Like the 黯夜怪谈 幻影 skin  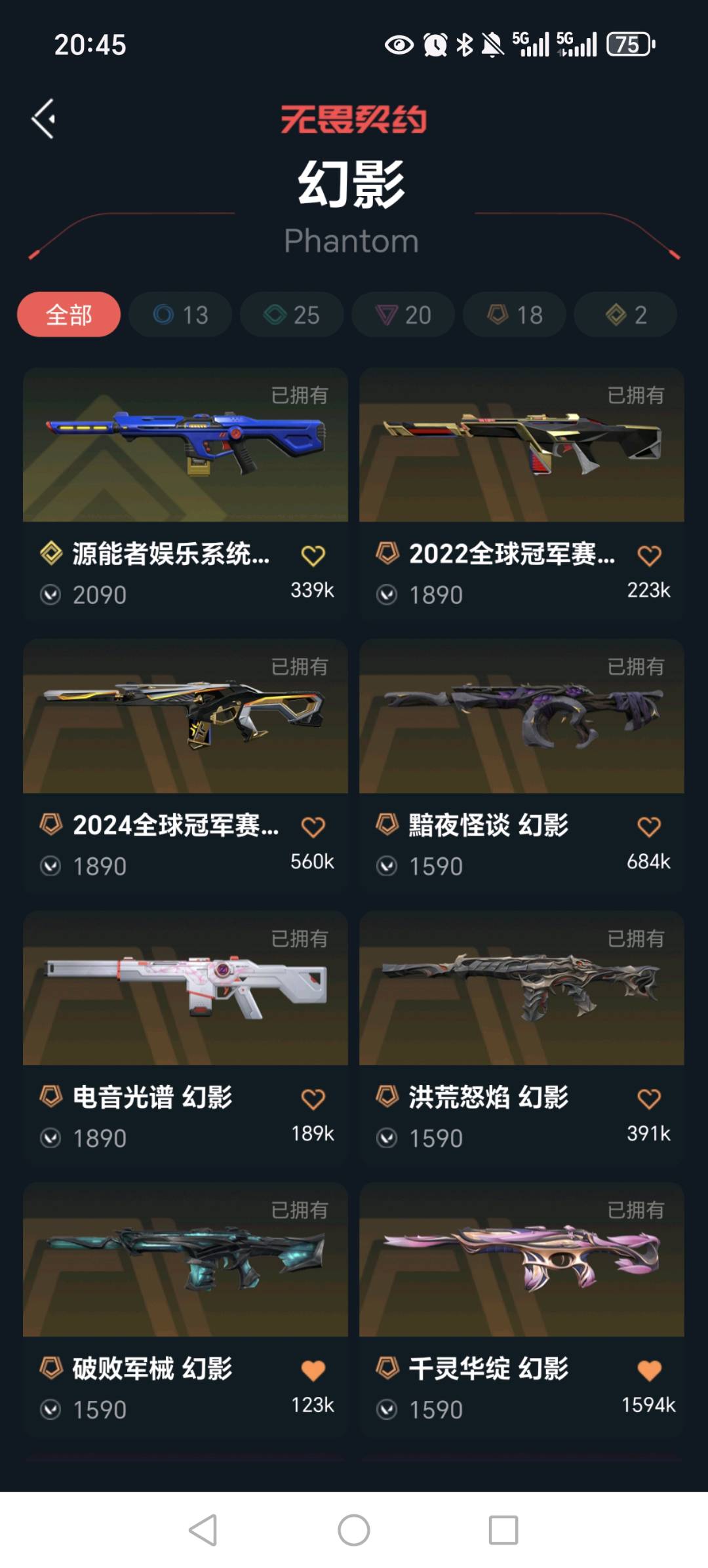point(649,827)
